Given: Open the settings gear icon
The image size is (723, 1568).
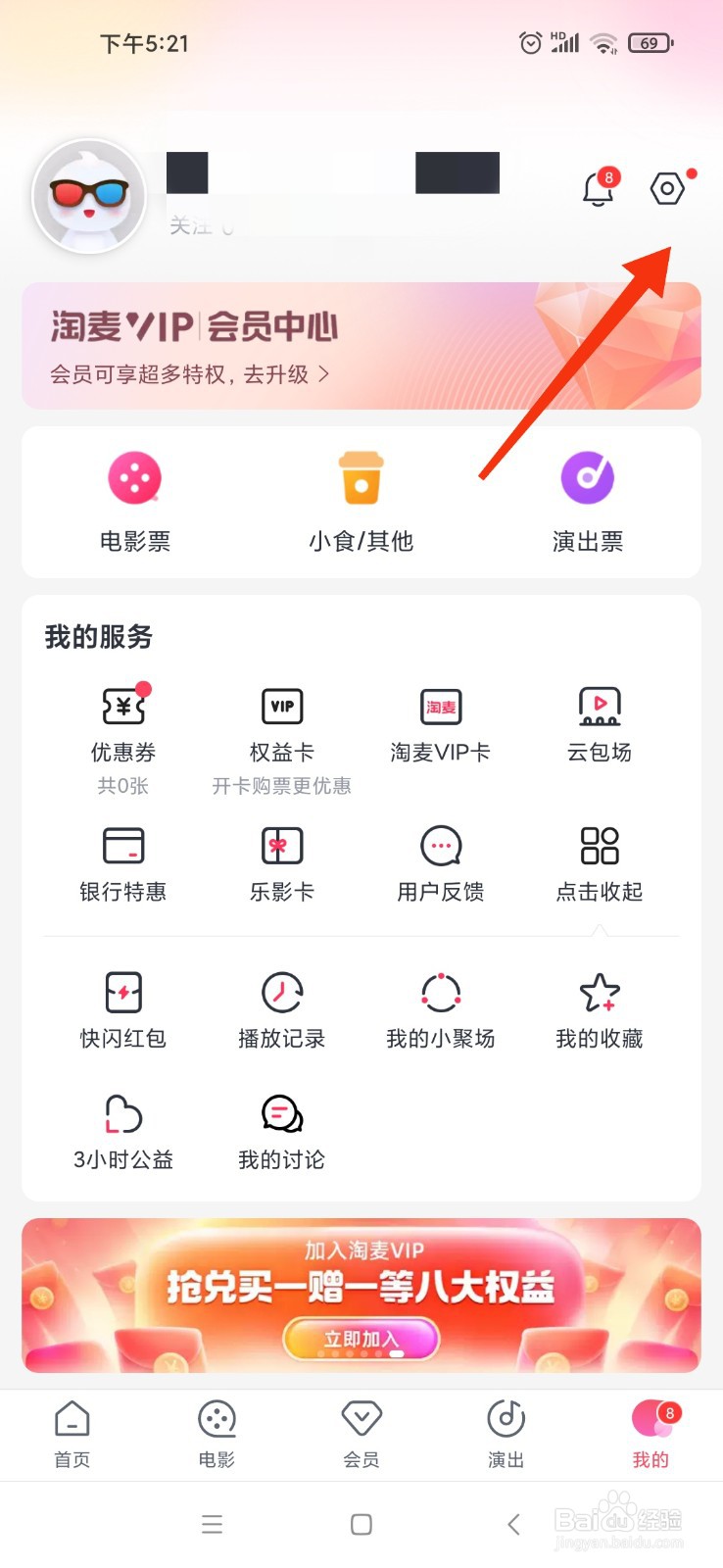Looking at the screenshot, I should 667,188.
